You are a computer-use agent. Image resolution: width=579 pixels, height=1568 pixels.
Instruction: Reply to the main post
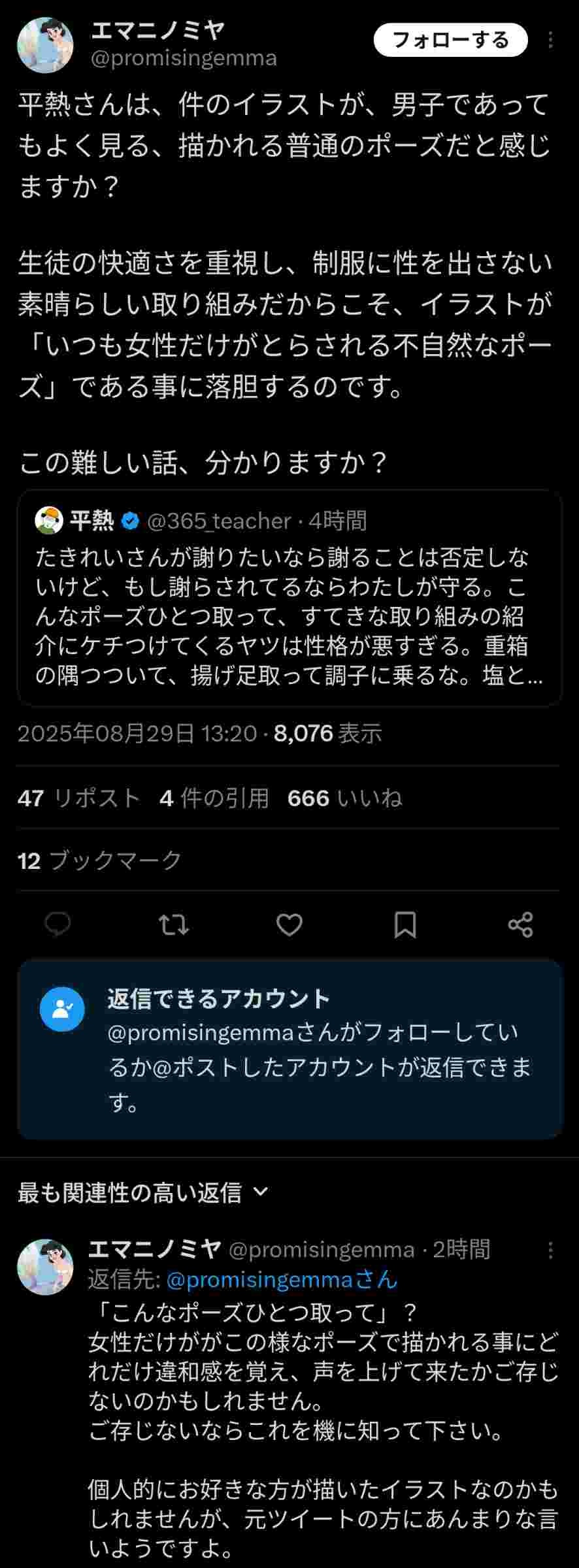click(x=58, y=924)
